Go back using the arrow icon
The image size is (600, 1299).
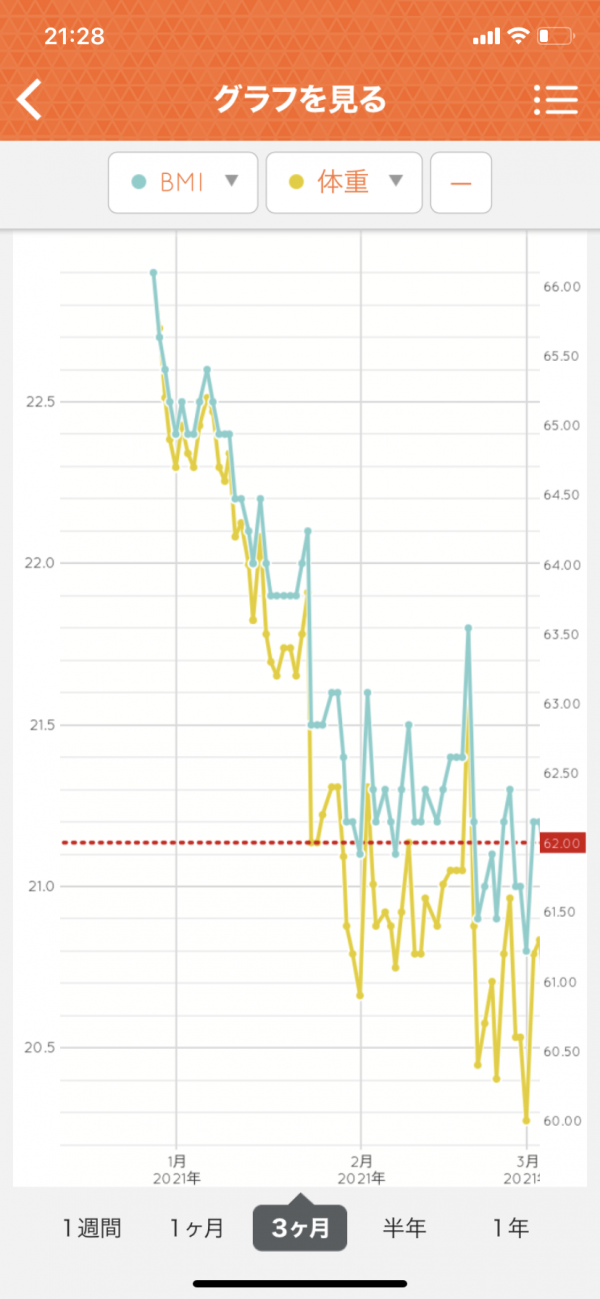point(30,100)
